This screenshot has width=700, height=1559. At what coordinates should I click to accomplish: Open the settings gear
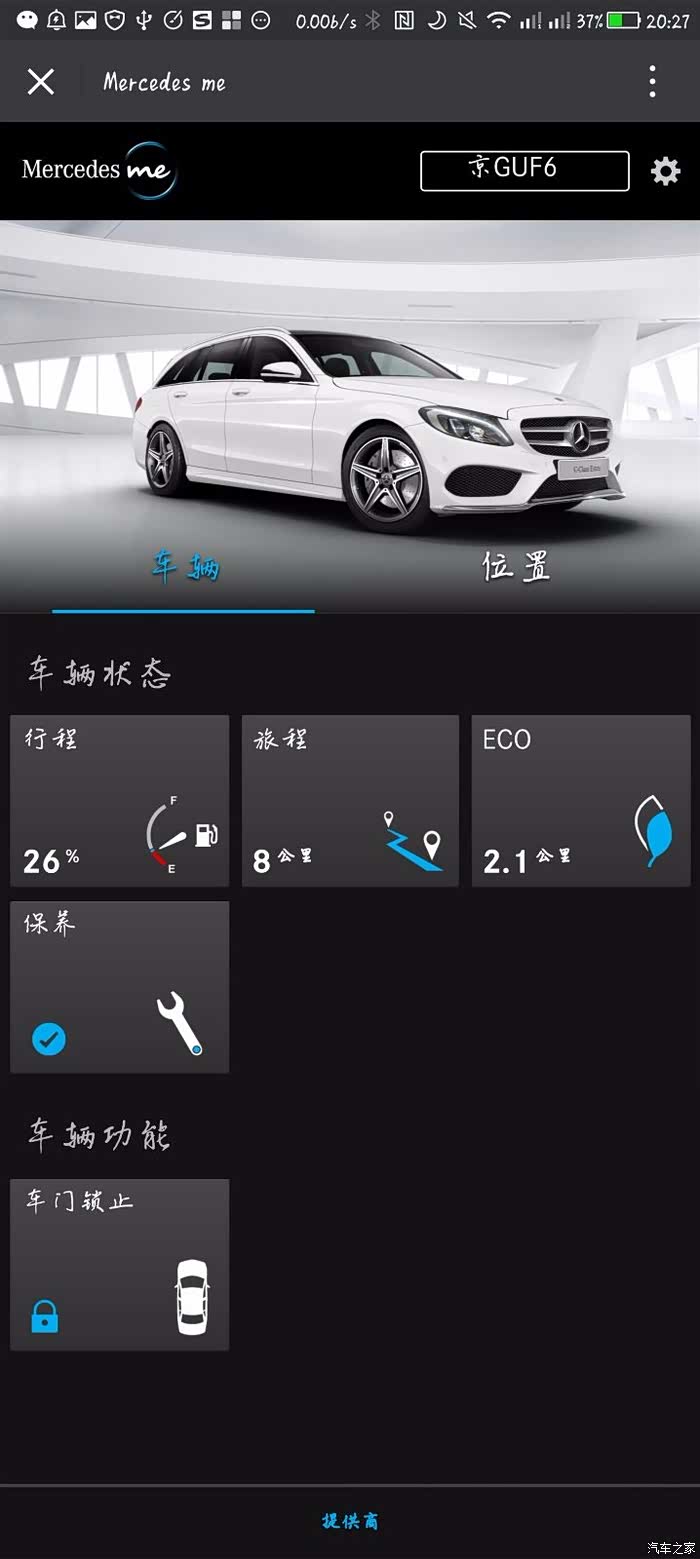click(x=665, y=171)
